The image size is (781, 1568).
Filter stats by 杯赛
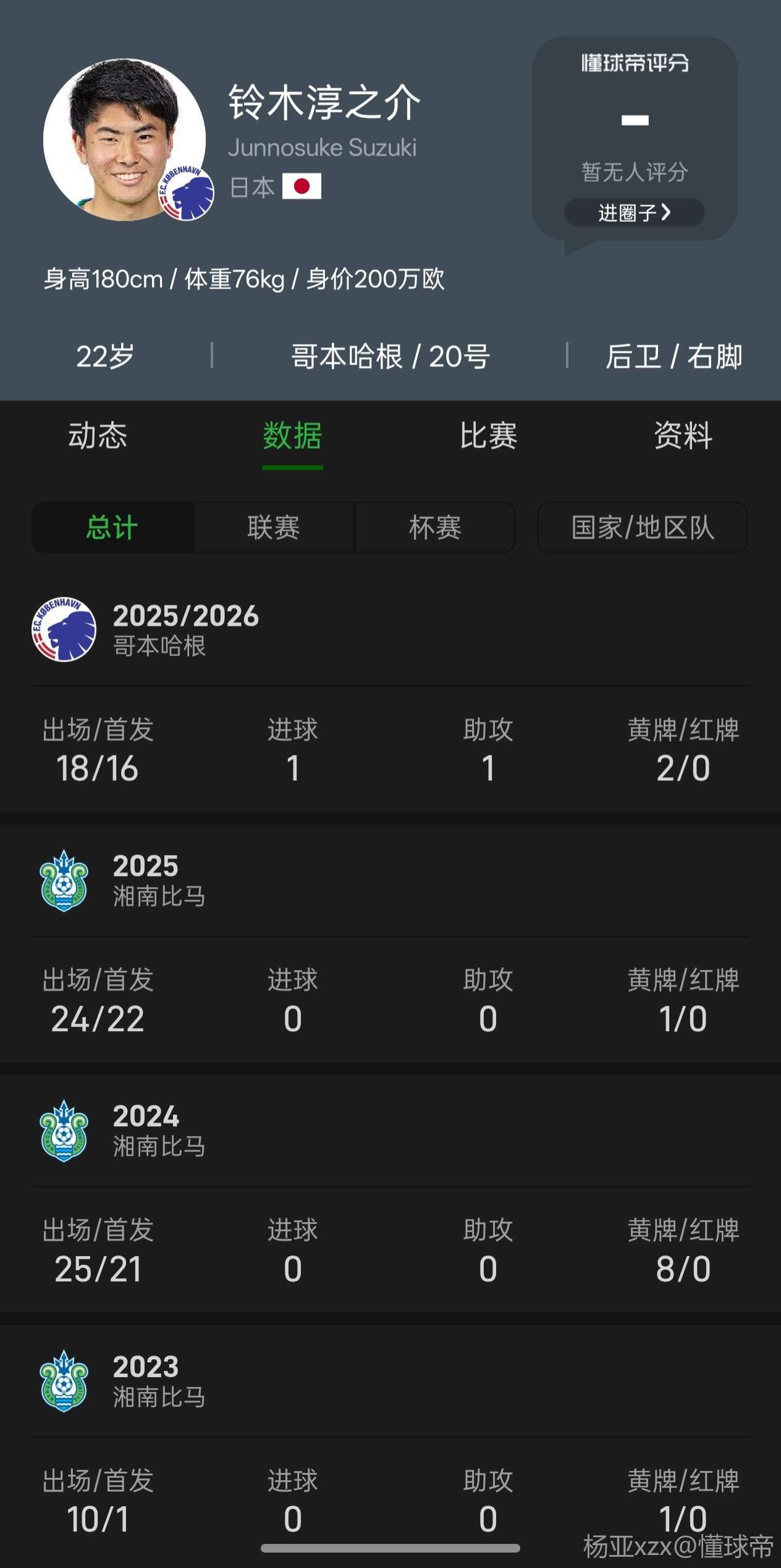click(435, 528)
